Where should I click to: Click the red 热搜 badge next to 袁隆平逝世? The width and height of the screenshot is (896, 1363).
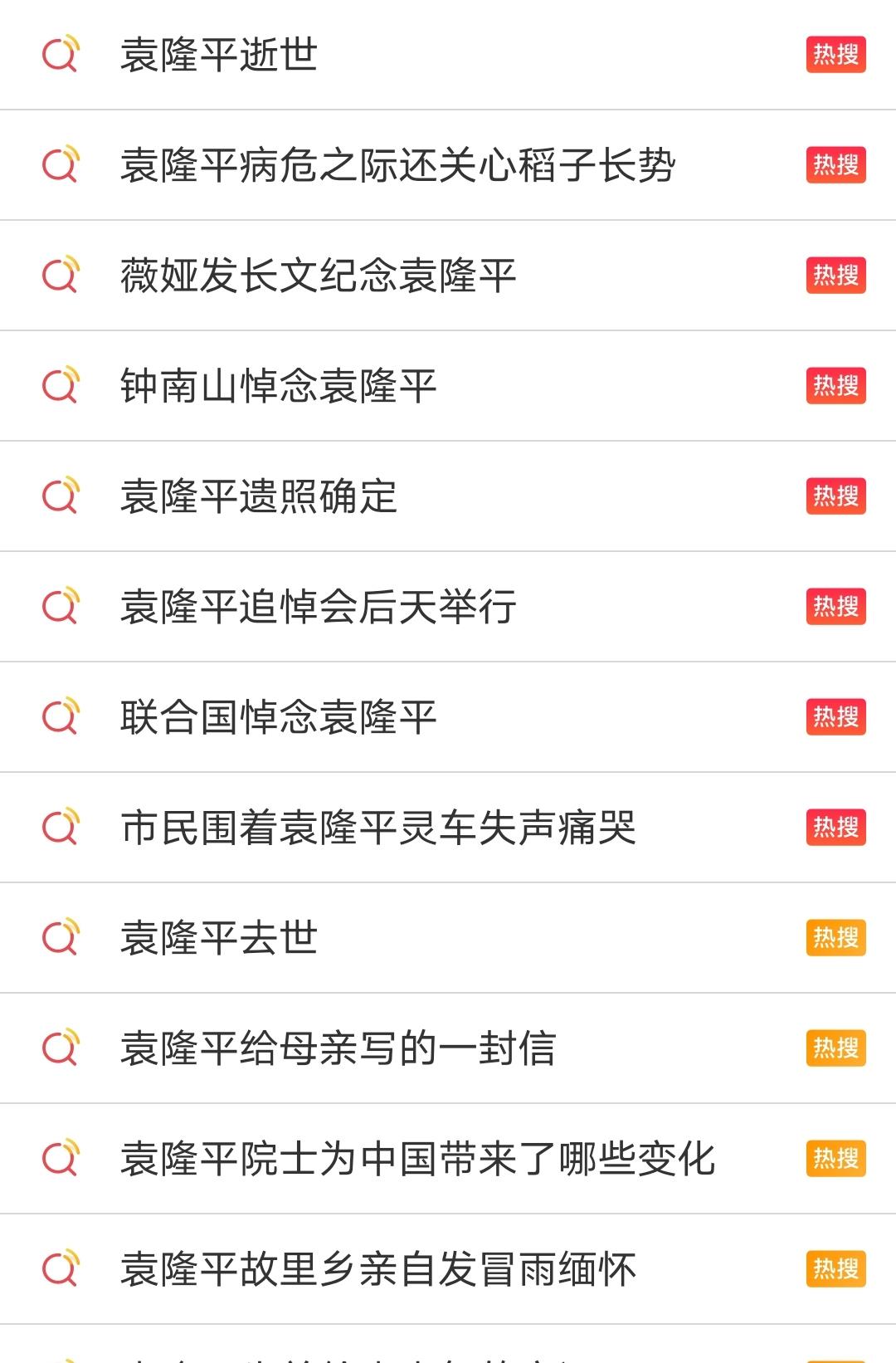coord(835,54)
